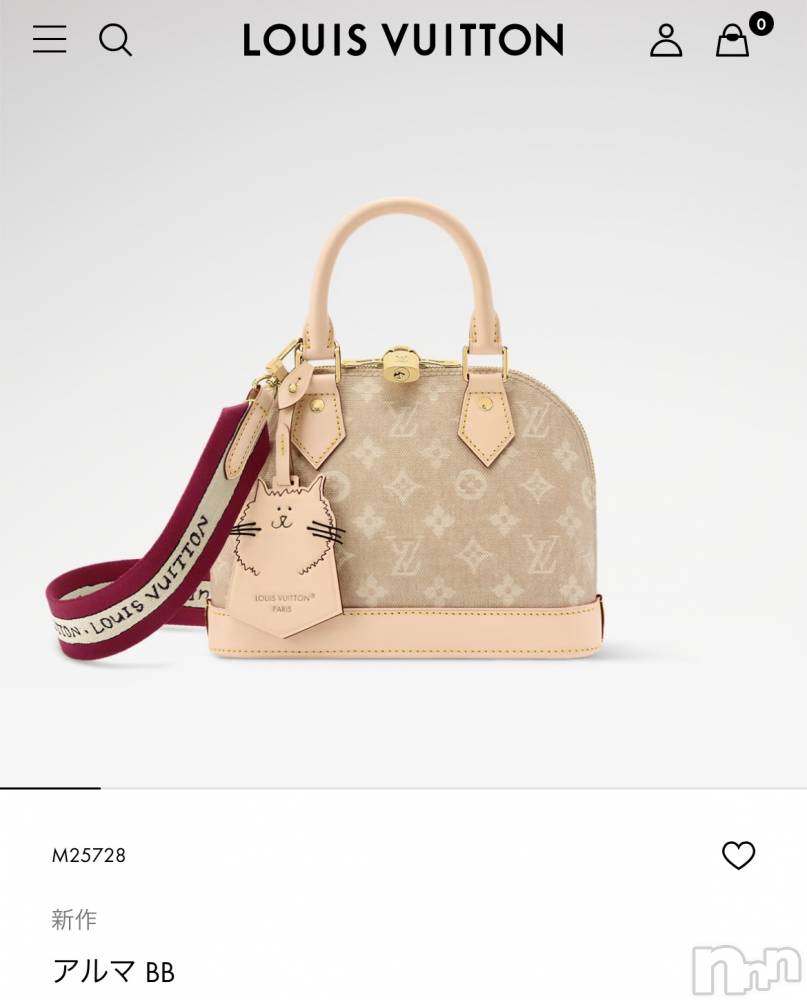Go to Louis Vuitton home via logo
Screen dimensions: 807x1000
(x=403, y=40)
